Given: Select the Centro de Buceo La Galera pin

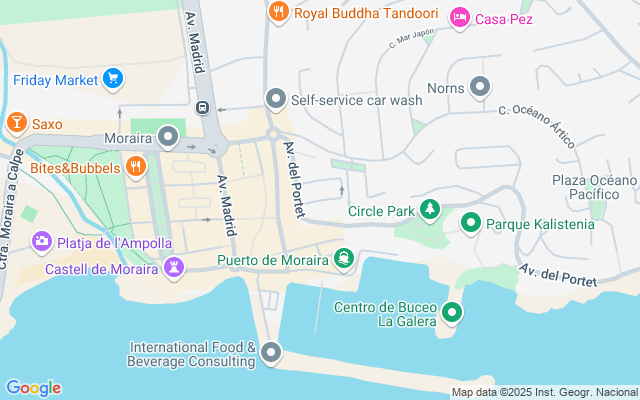Looking at the screenshot, I should [x=452, y=313].
